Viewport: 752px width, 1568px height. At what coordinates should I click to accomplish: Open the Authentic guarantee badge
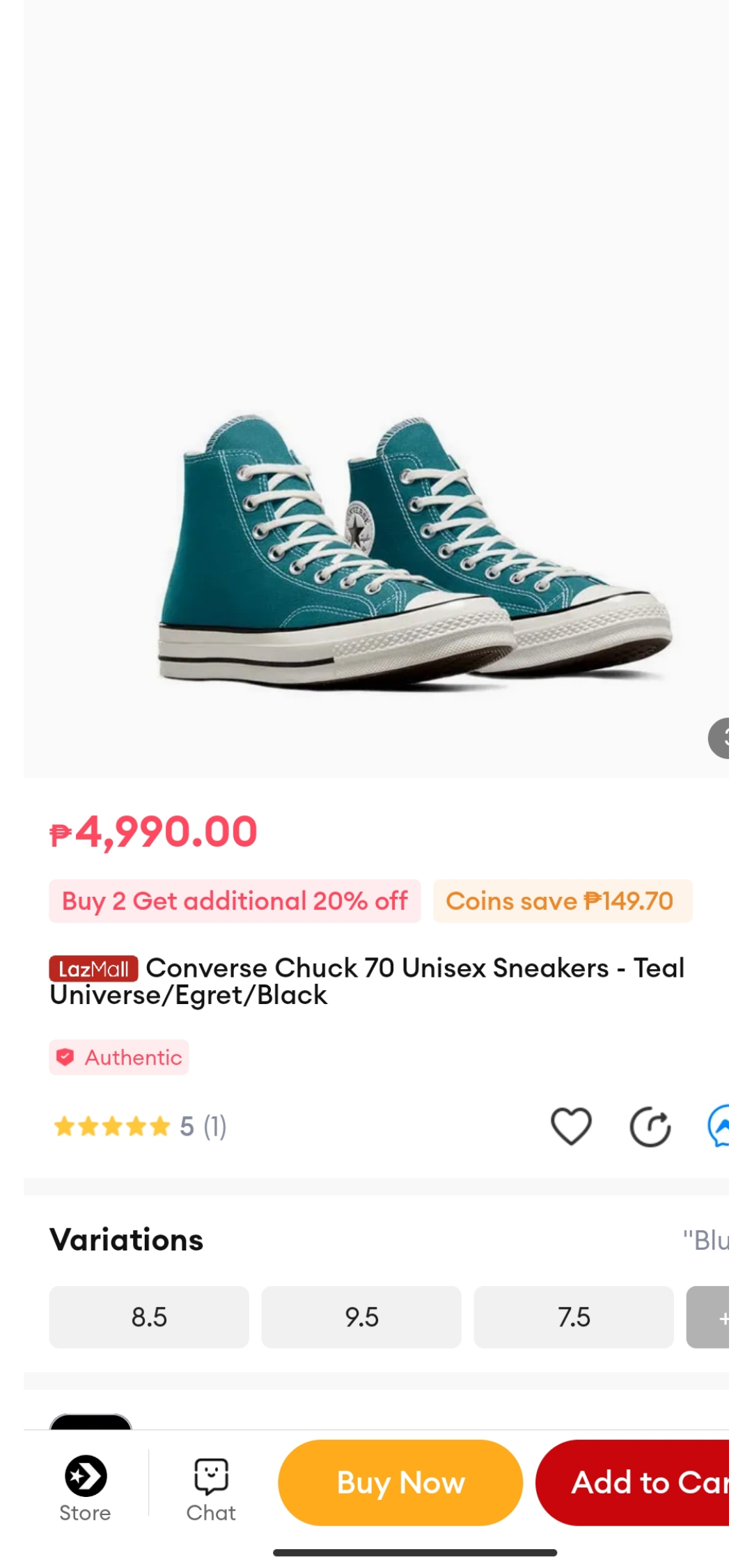coord(119,1057)
